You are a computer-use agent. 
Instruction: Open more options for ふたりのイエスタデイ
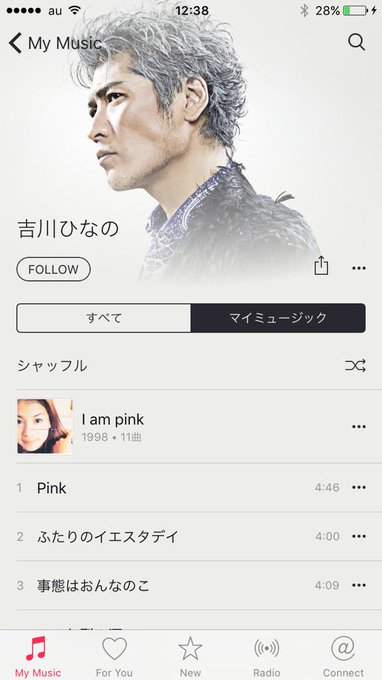[359, 536]
